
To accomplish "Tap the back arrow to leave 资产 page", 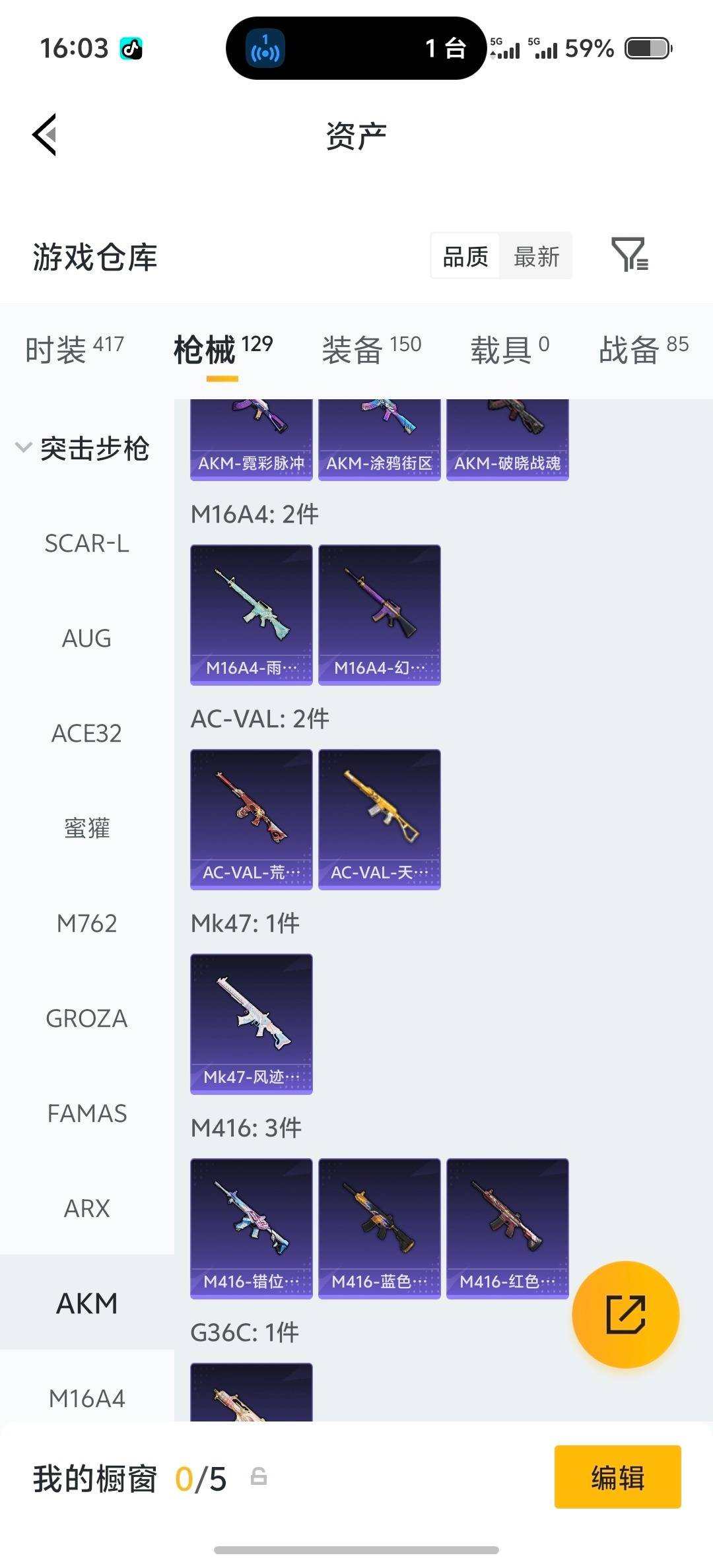I will (44, 135).
